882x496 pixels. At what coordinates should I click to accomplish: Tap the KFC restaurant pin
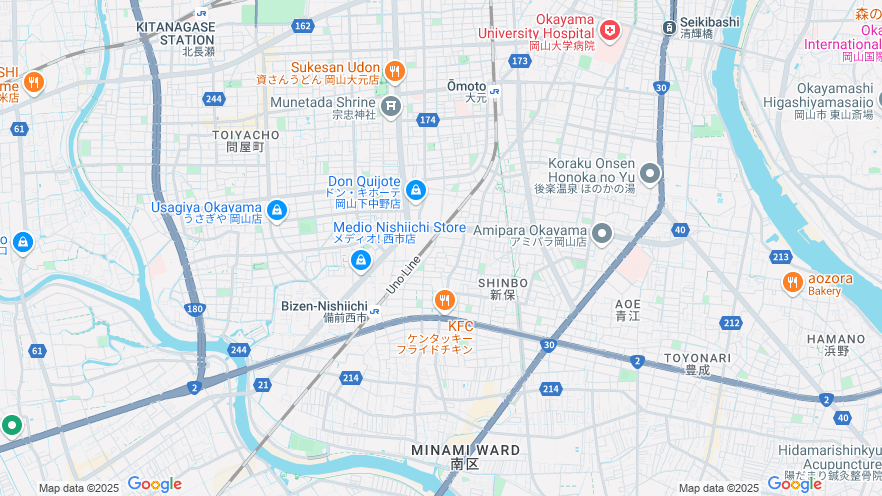point(445,299)
